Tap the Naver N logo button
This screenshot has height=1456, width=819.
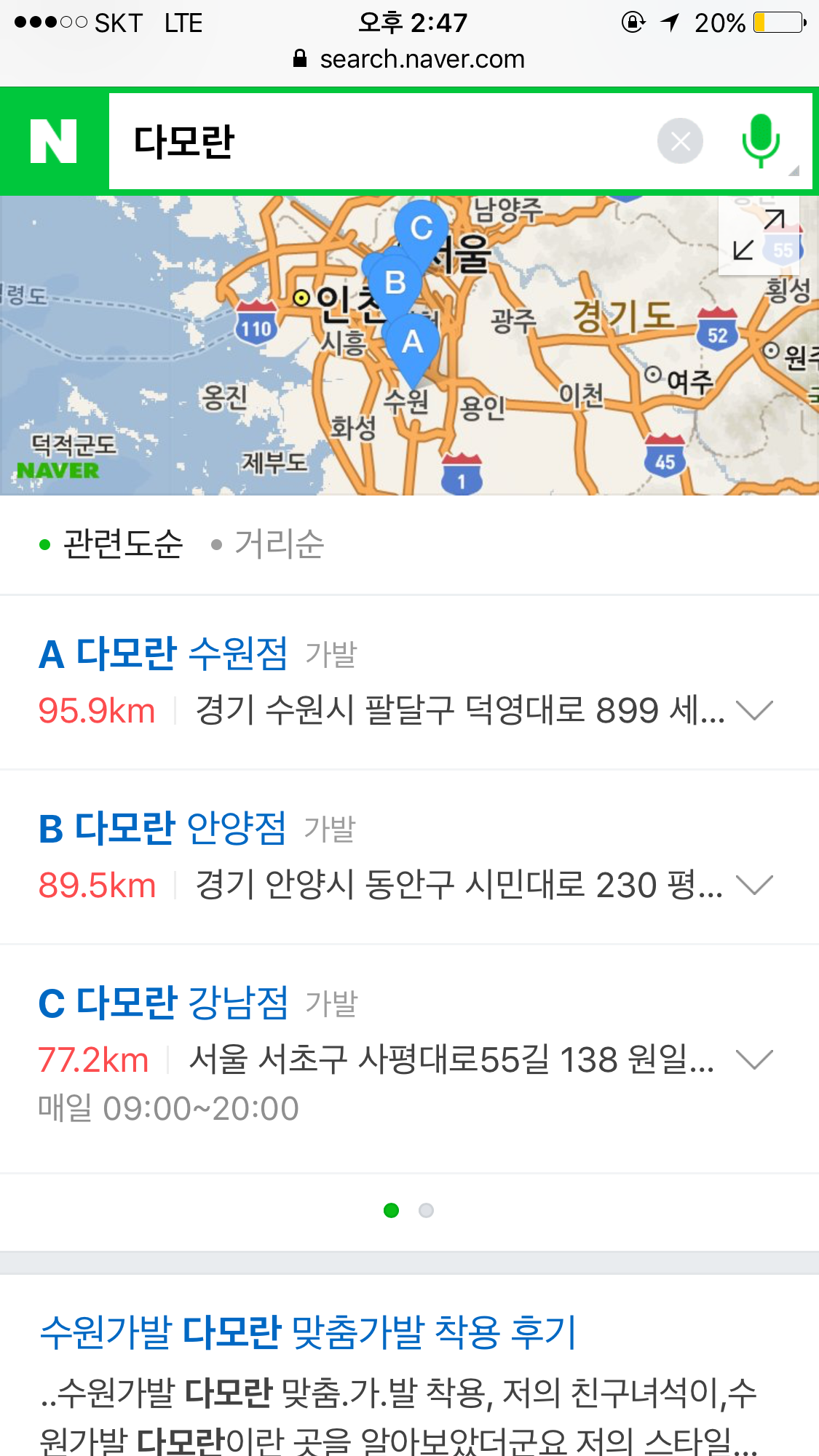(x=53, y=141)
